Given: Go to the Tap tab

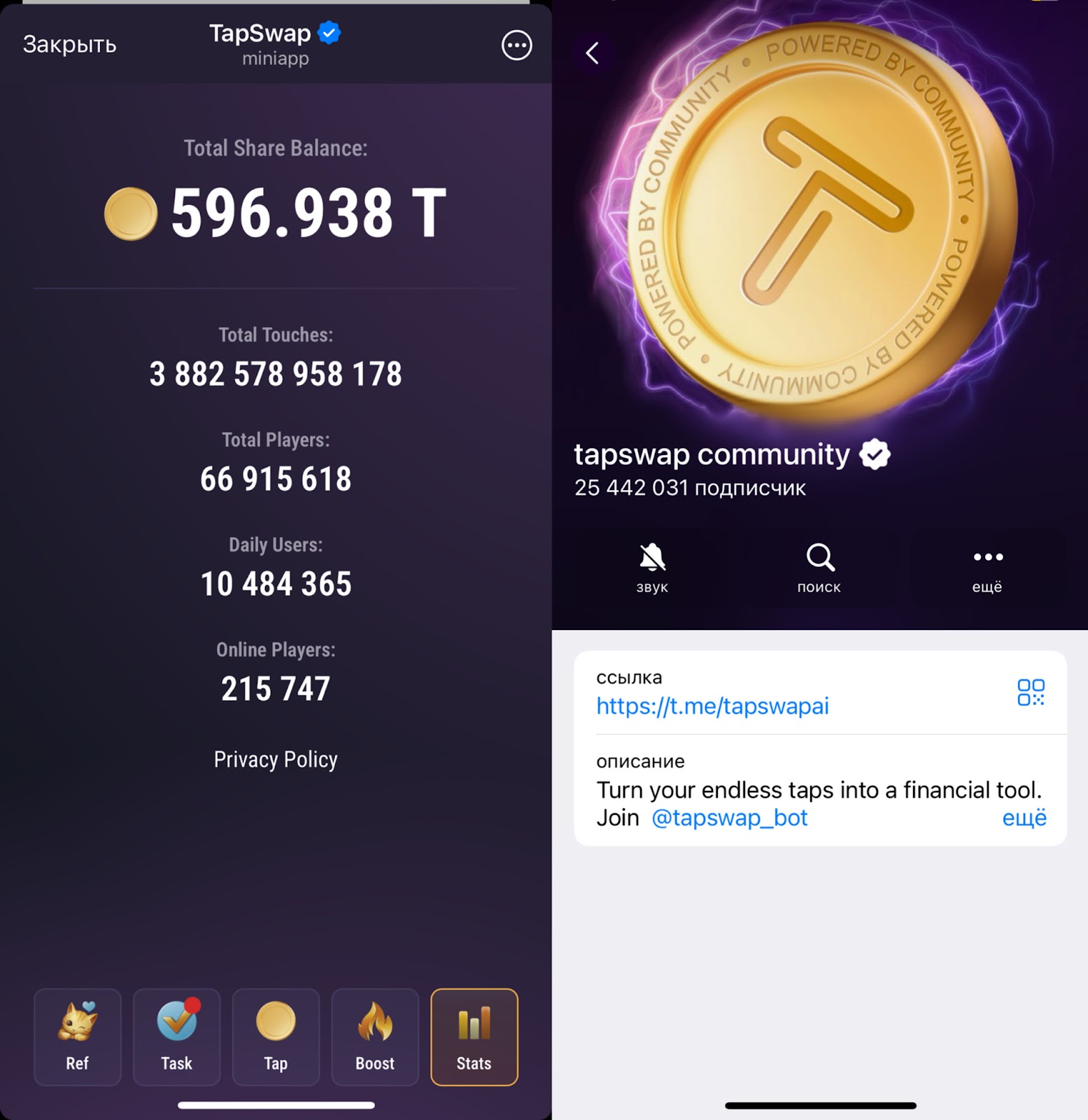Looking at the screenshot, I should pyautogui.click(x=276, y=1037).
